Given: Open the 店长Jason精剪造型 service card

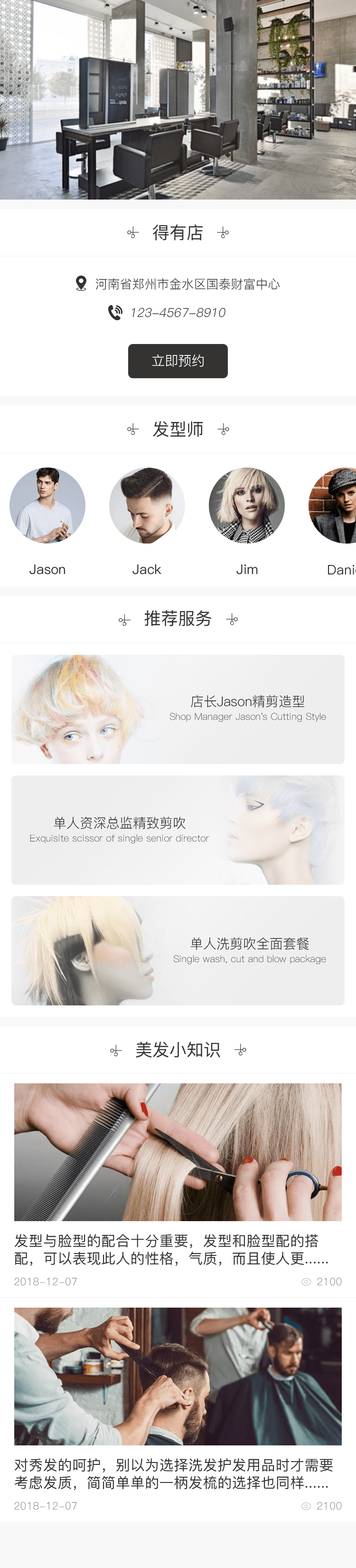Looking at the screenshot, I should pyautogui.click(x=178, y=709).
